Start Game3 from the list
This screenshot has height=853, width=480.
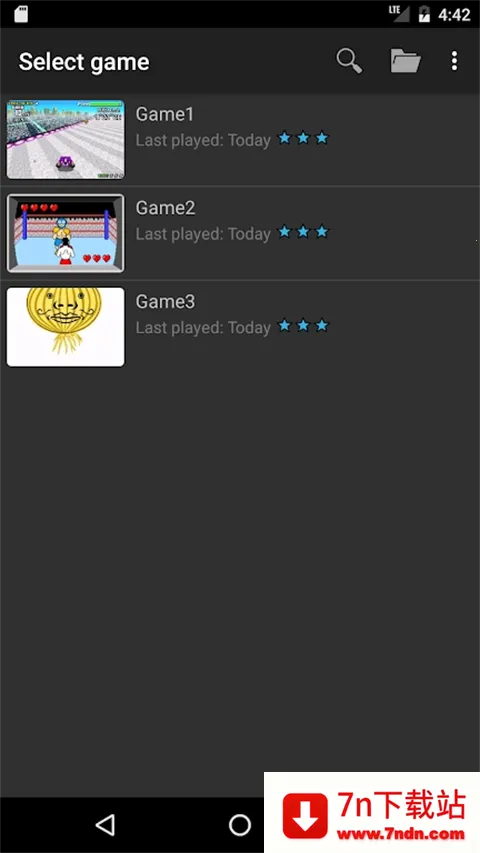pos(240,327)
